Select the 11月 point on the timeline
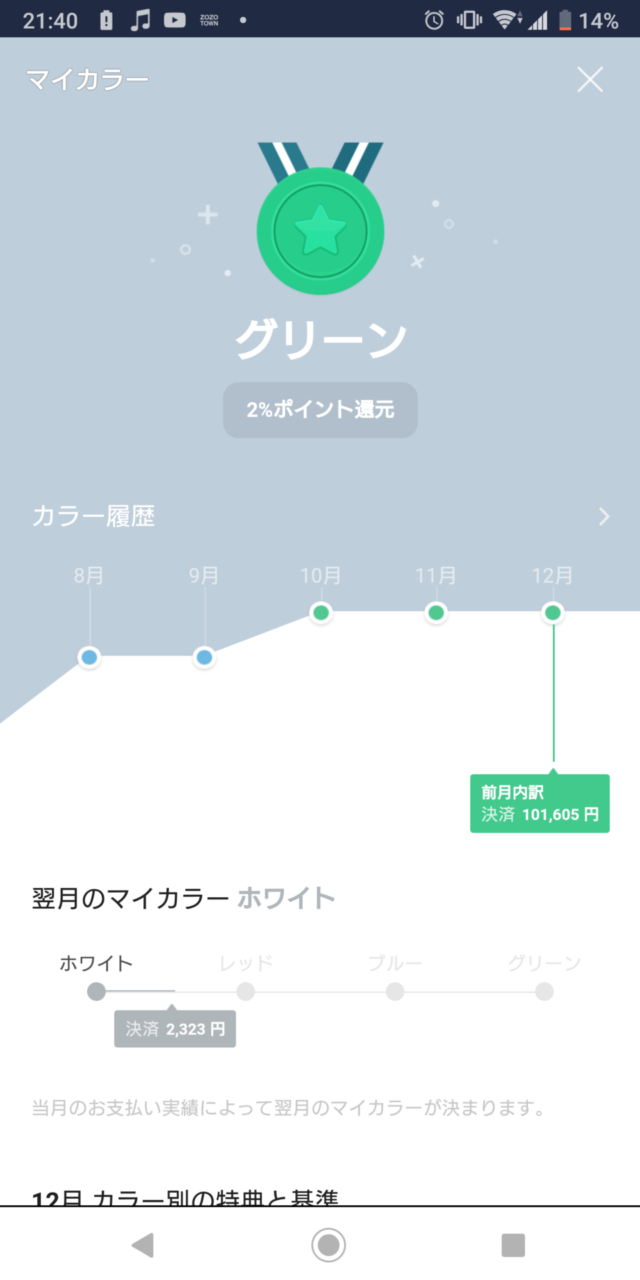 436,612
